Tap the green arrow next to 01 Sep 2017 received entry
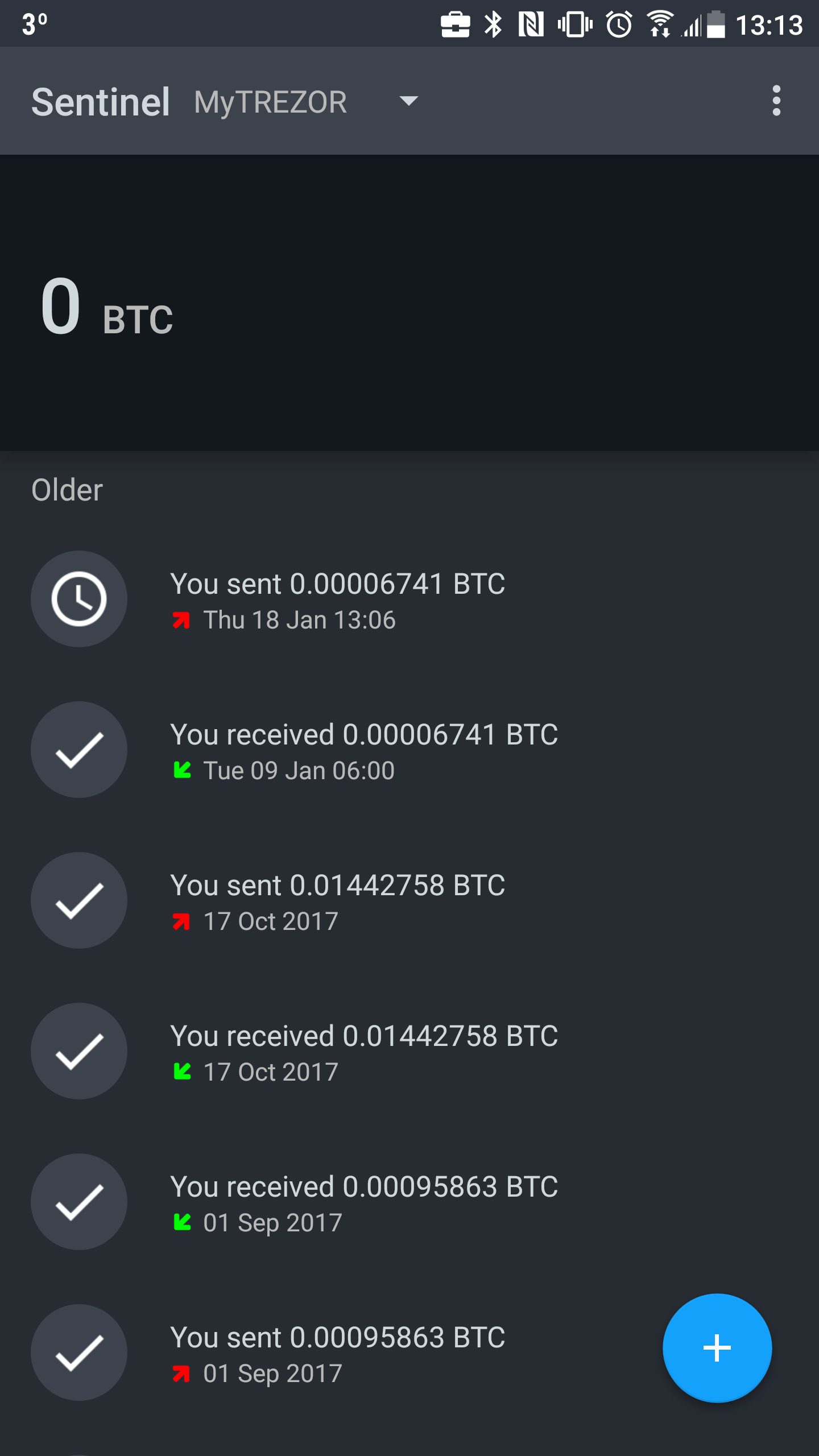Viewport: 819px width, 1456px height. point(183,1222)
